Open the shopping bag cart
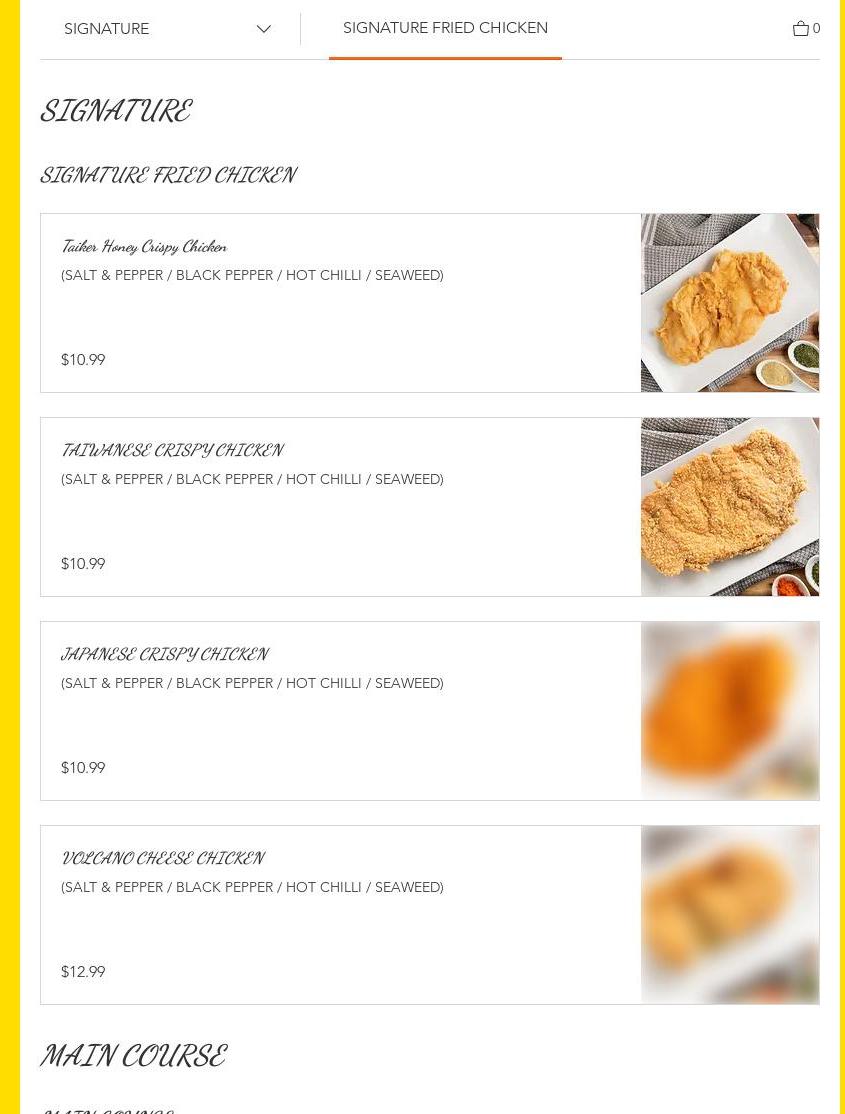 (805, 29)
